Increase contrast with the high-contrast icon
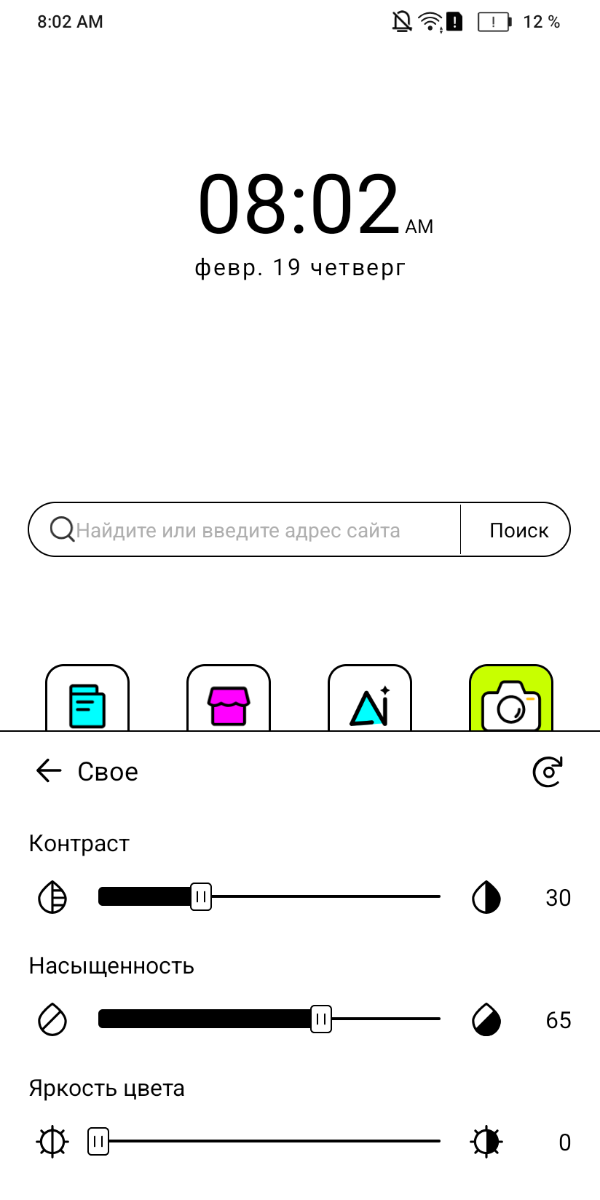The image size is (600, 1200). pyautogui.click(x=486, y=898)
